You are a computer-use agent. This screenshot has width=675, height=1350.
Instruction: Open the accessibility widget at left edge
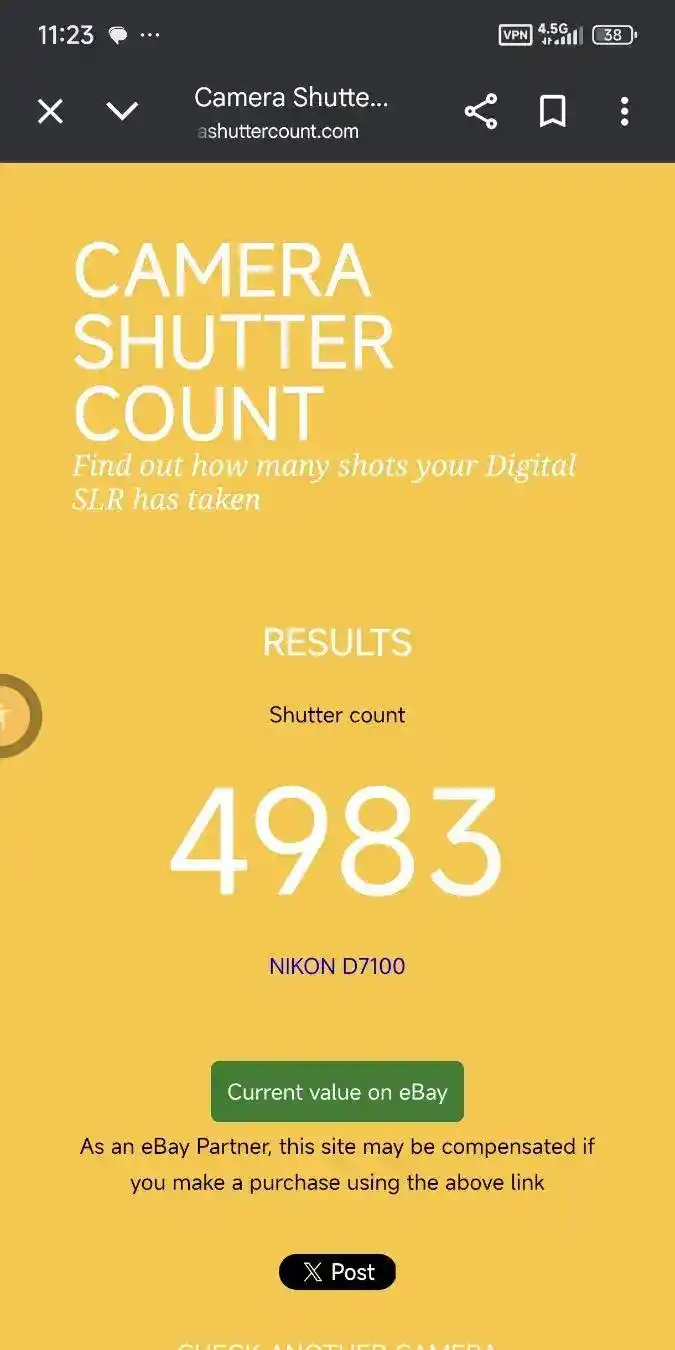[x=14, y=716]
